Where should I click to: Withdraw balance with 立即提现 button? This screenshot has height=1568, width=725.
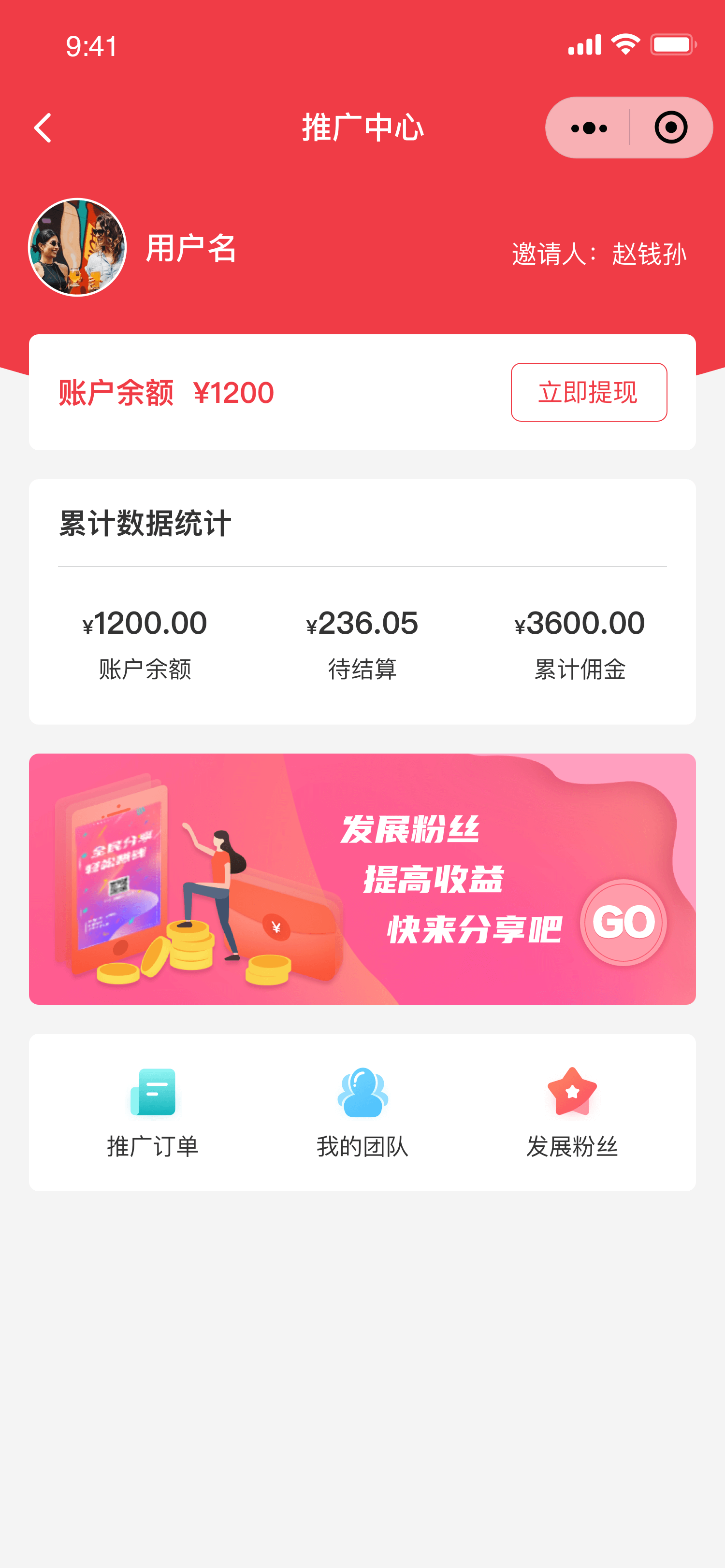click(x=589, y=392)
